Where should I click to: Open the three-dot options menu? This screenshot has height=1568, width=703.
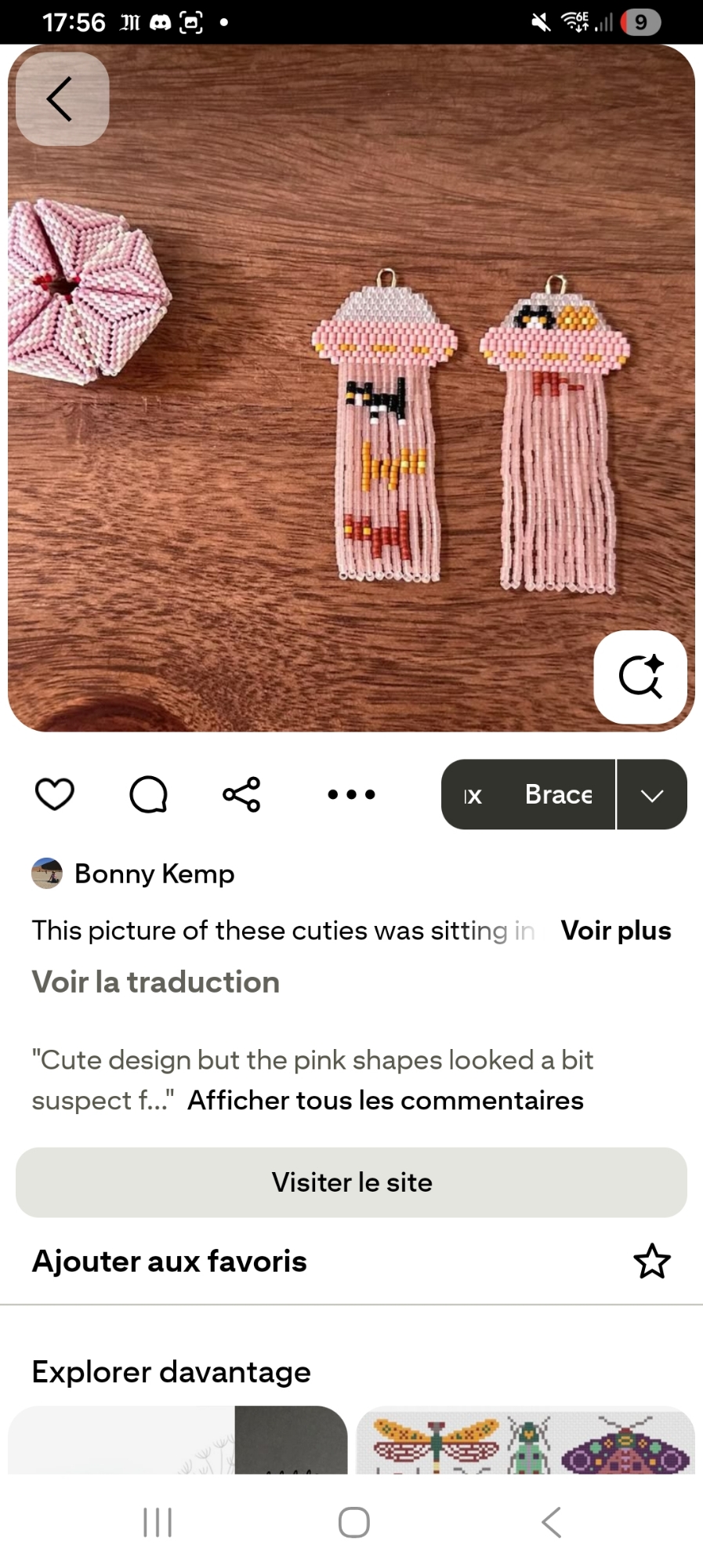click(x=351, y=794)
